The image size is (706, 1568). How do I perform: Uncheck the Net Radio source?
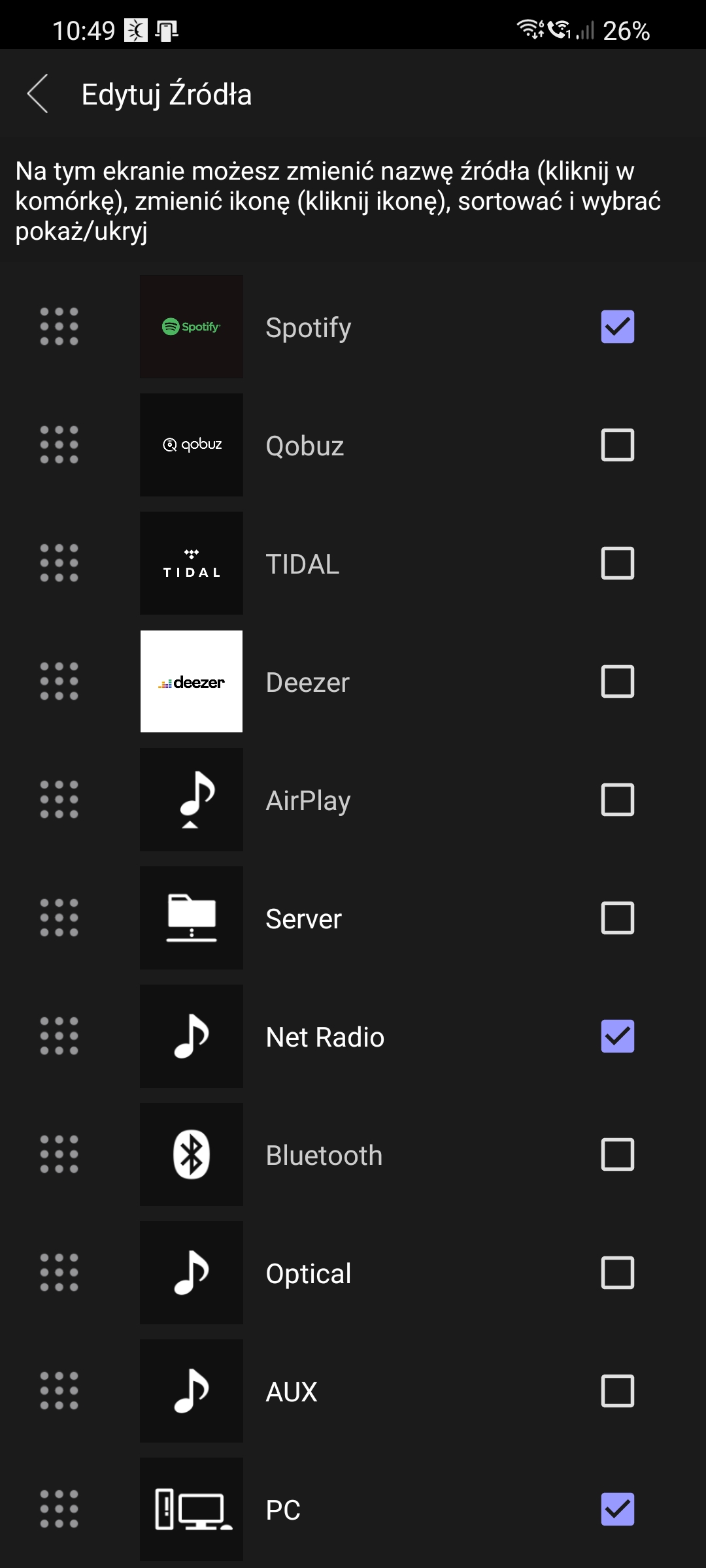(616, 1037)
